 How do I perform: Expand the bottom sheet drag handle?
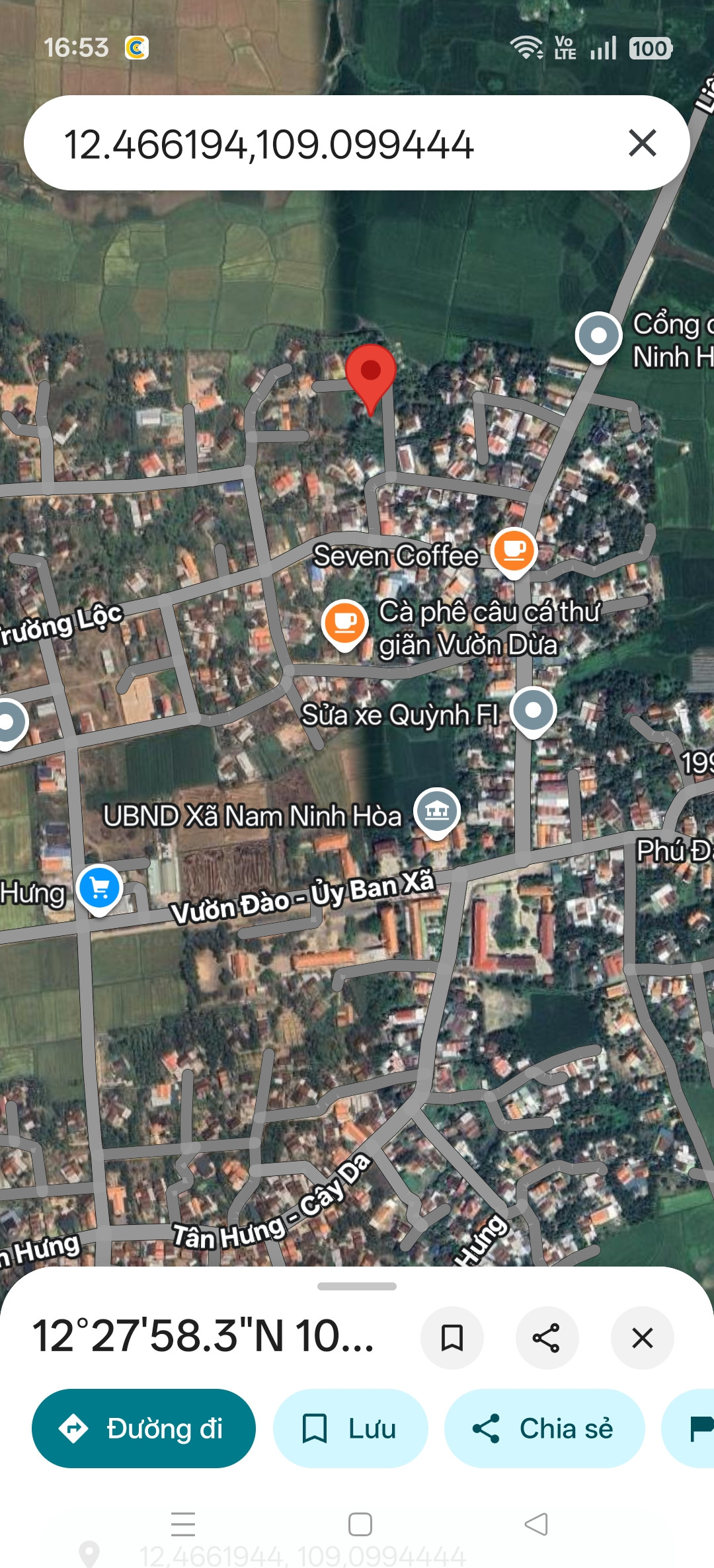coord(357,1286)
